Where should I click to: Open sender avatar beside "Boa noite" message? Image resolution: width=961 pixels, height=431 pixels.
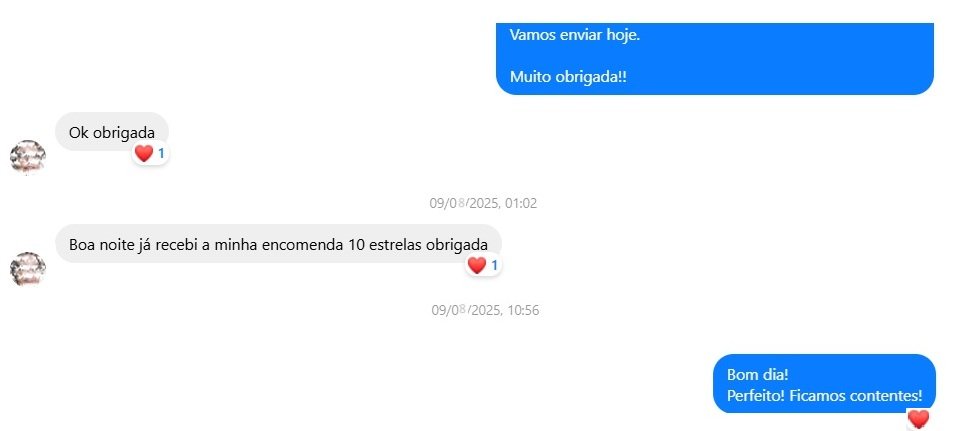[x=28, y=269]
